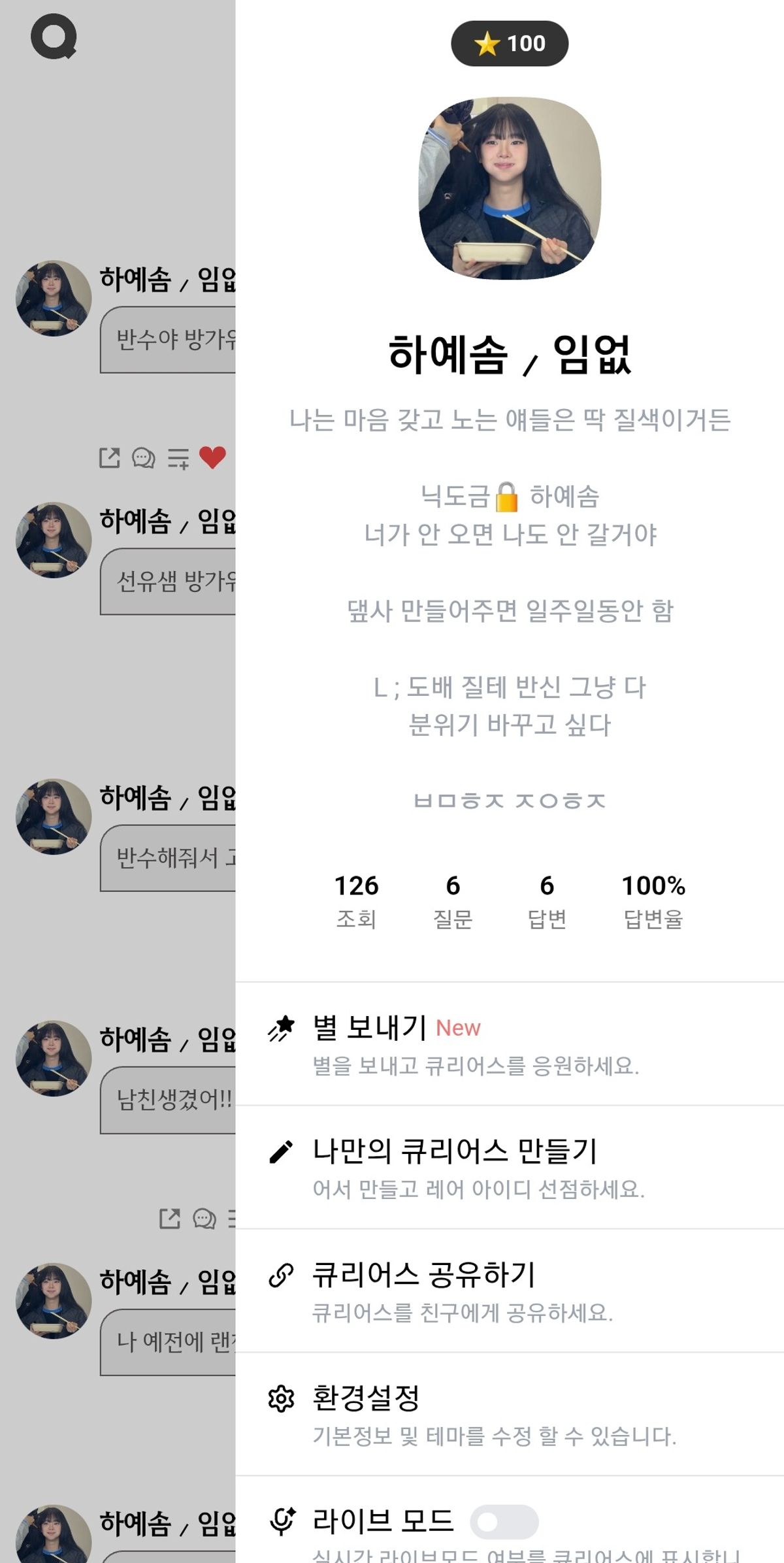Image resolution: width=784 pixels, height=1563 pixels.
Task: Tap the 100 stars badge
Action: click(510, 44)
